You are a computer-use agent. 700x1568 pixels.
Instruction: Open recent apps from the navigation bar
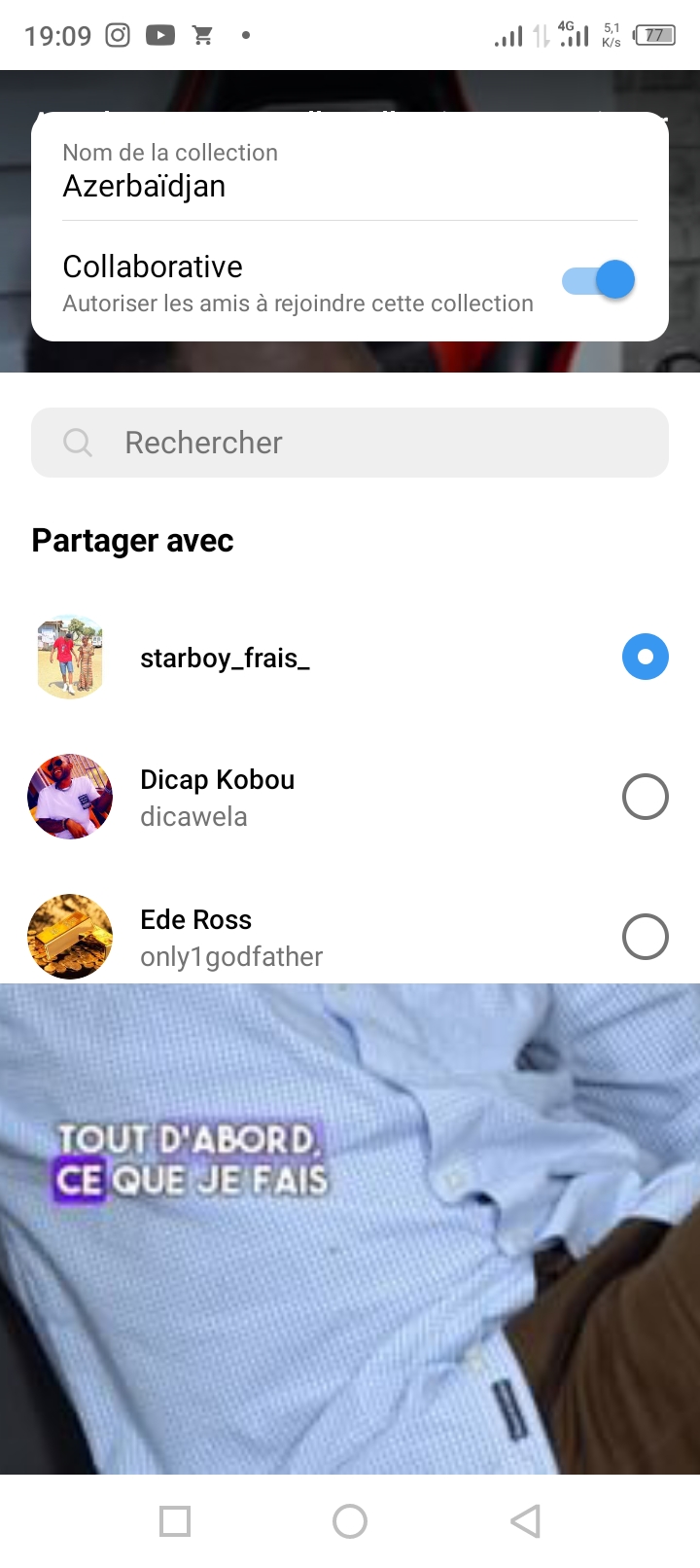click(x=175, y=1520)
